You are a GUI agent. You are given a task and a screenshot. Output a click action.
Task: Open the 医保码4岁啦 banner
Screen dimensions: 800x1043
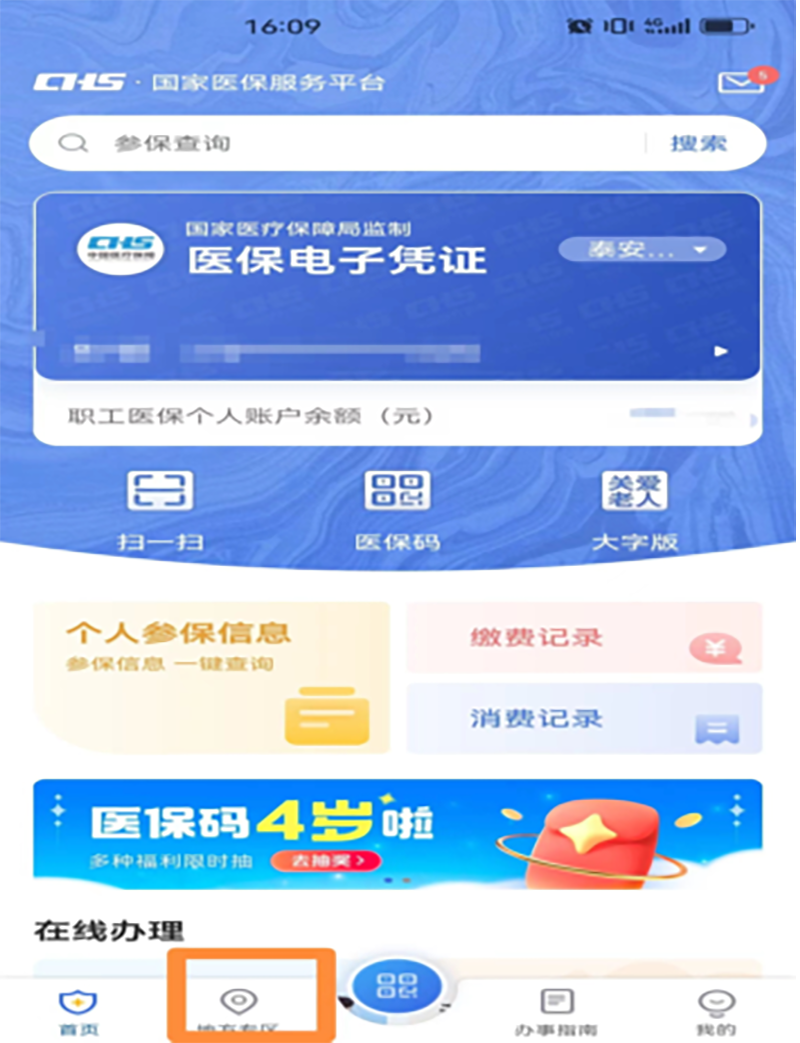point(398,834)
